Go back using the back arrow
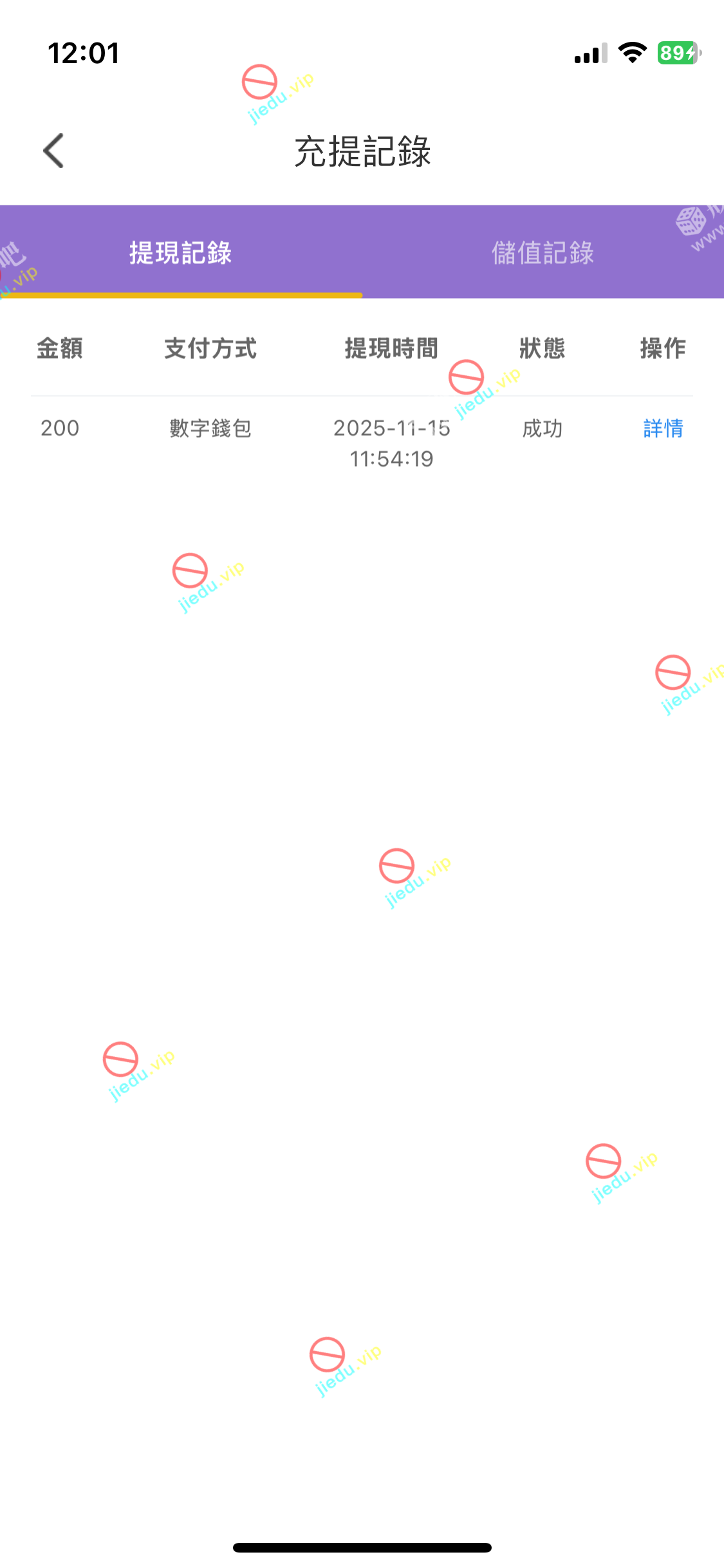This screenshot has width=724, height=1568. 54,151
